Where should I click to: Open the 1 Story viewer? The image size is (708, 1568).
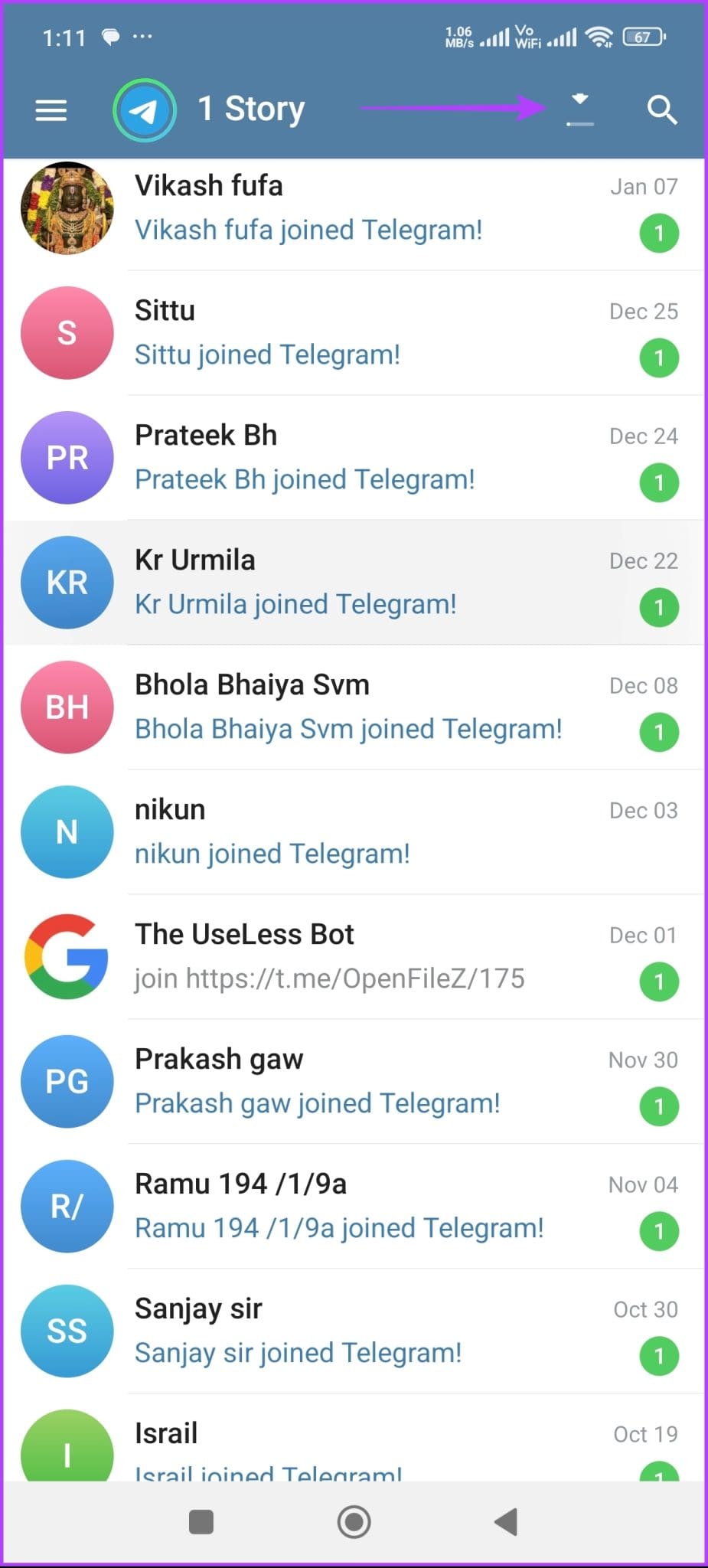[x=250, y=108]
